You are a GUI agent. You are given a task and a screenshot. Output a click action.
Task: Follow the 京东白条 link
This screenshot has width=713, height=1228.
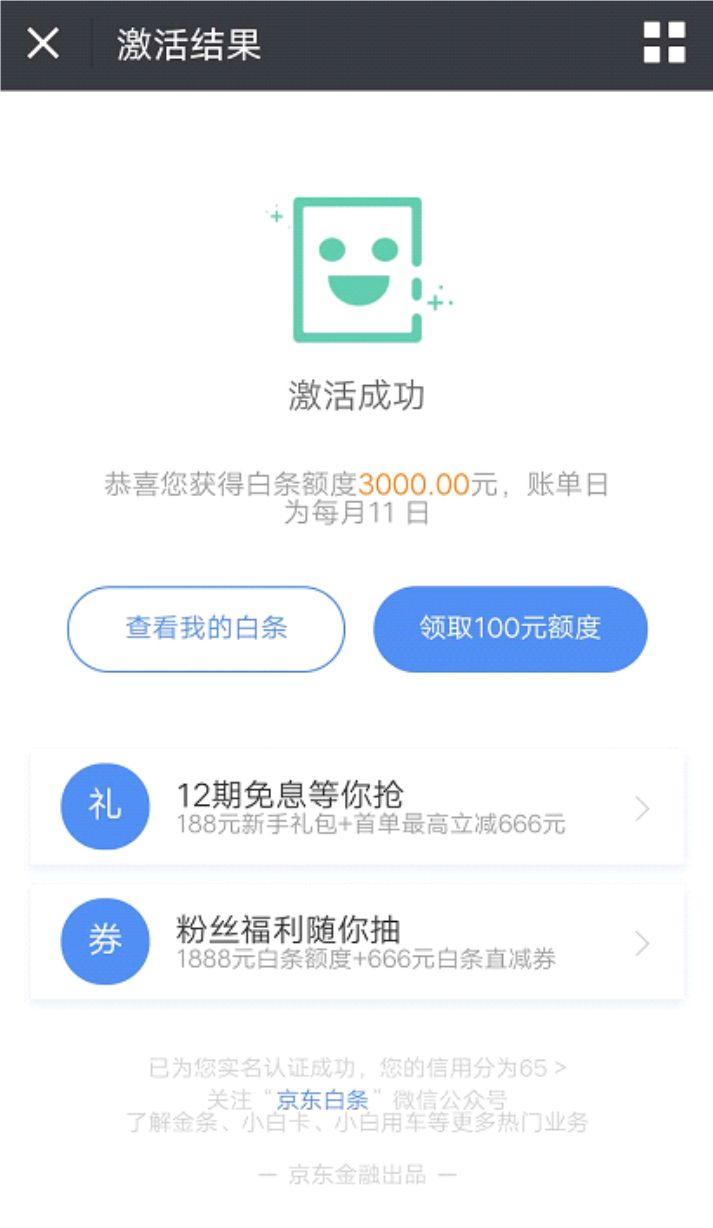322,1100
